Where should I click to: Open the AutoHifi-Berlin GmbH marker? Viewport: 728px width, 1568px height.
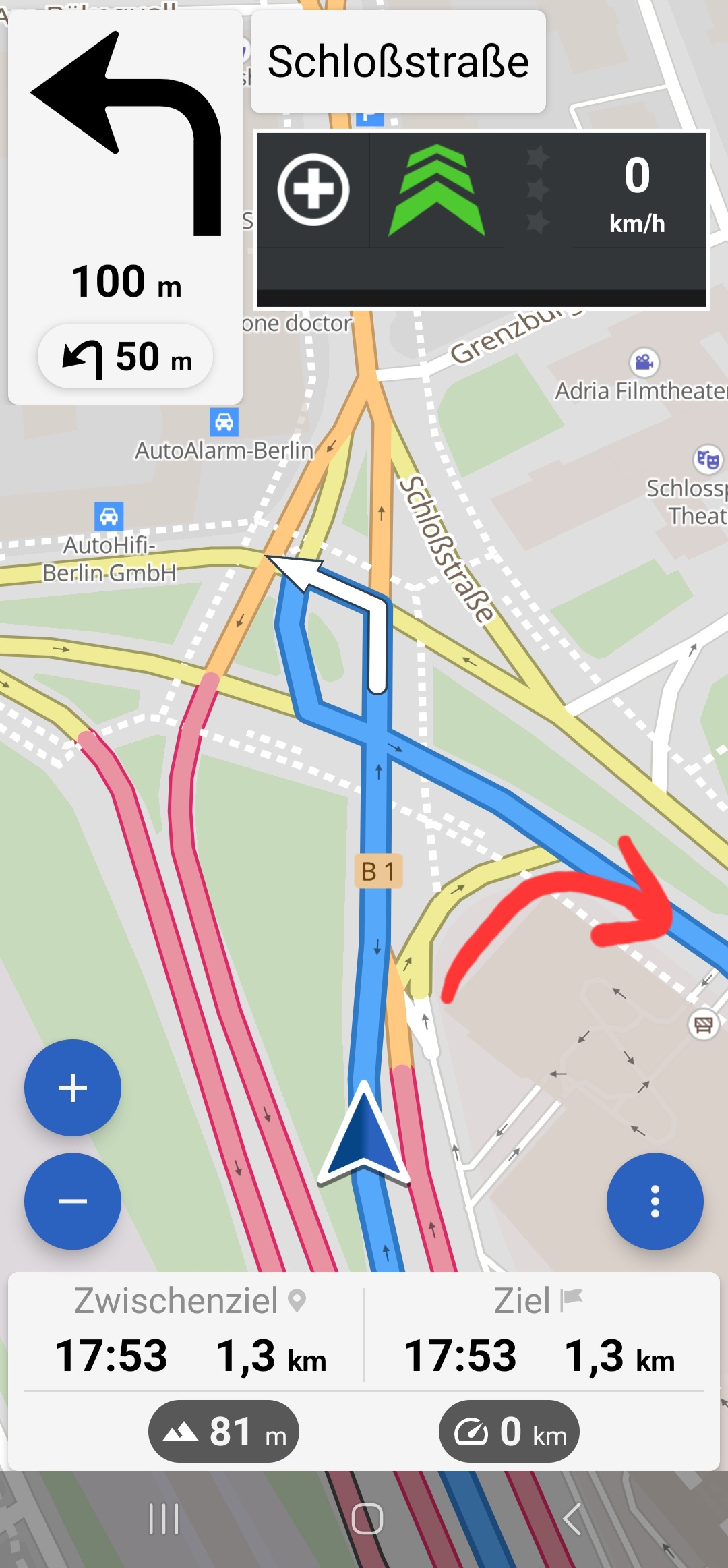[x=109, y=517]
